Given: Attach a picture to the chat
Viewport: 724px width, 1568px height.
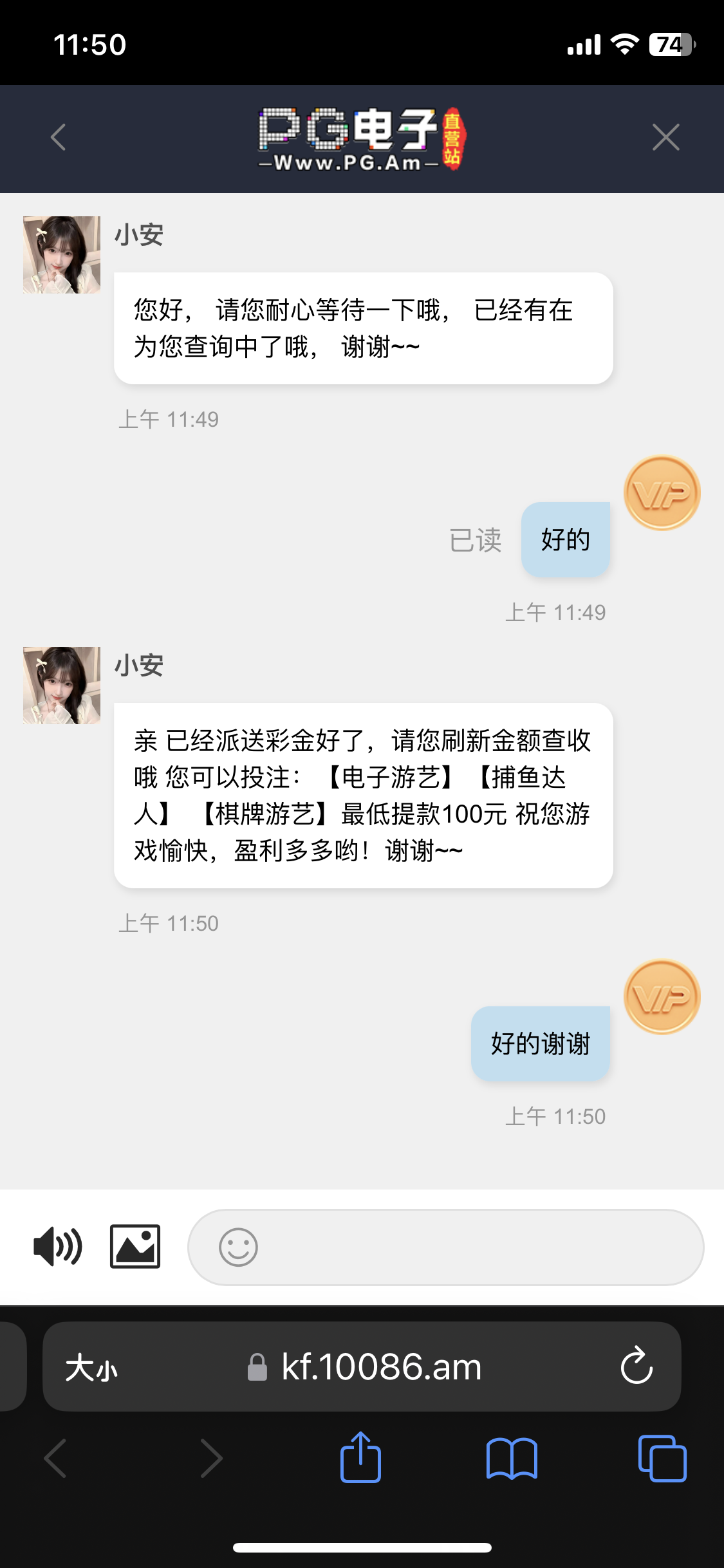Looking at the screenshot, I should click(x=135, y=1246).
